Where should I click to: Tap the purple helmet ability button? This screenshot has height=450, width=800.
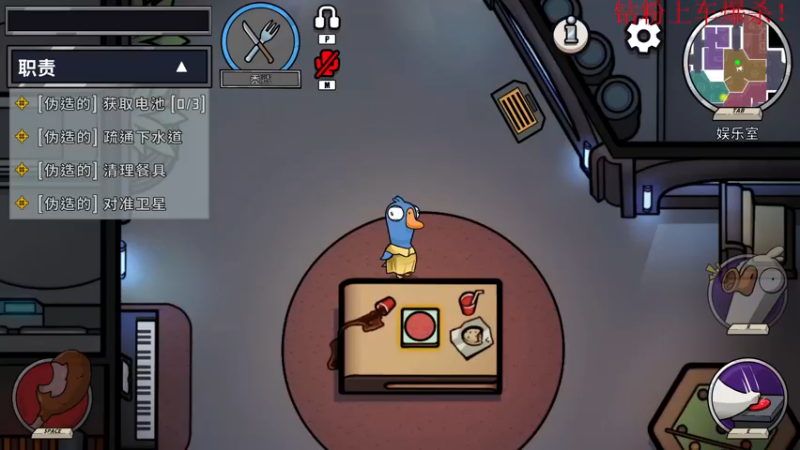(748, 396)
